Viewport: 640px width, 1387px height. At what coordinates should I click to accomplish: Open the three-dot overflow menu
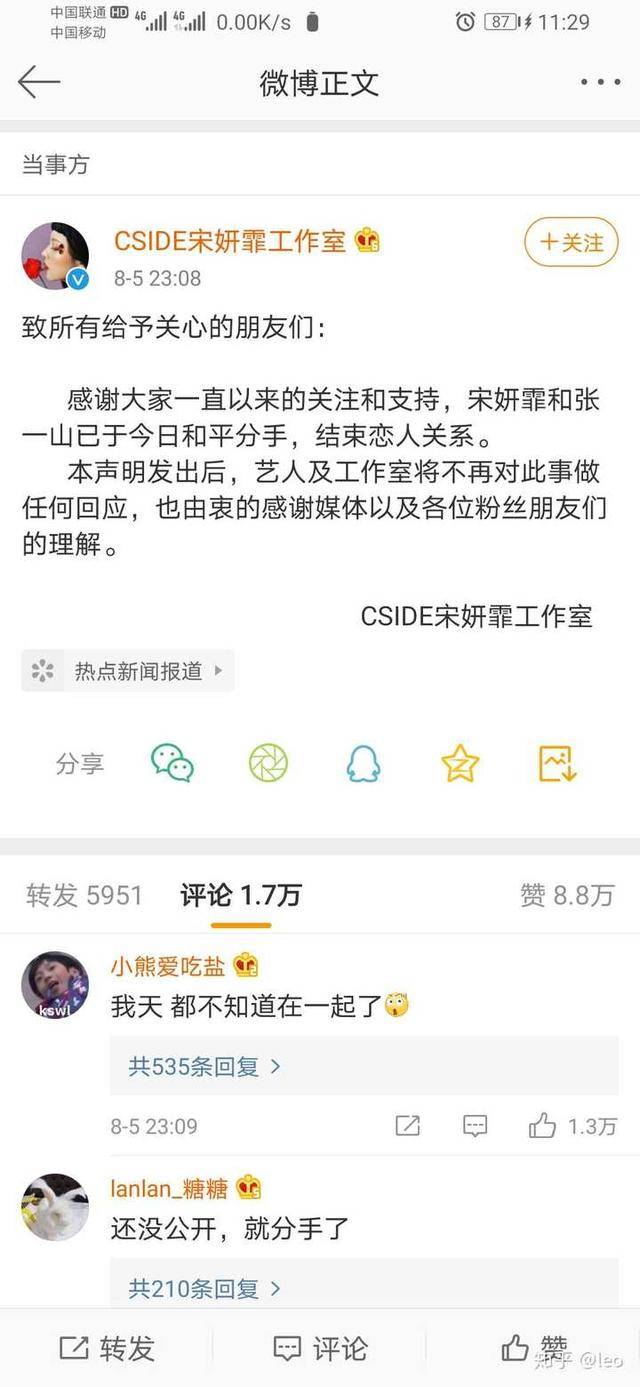point(600,82)
